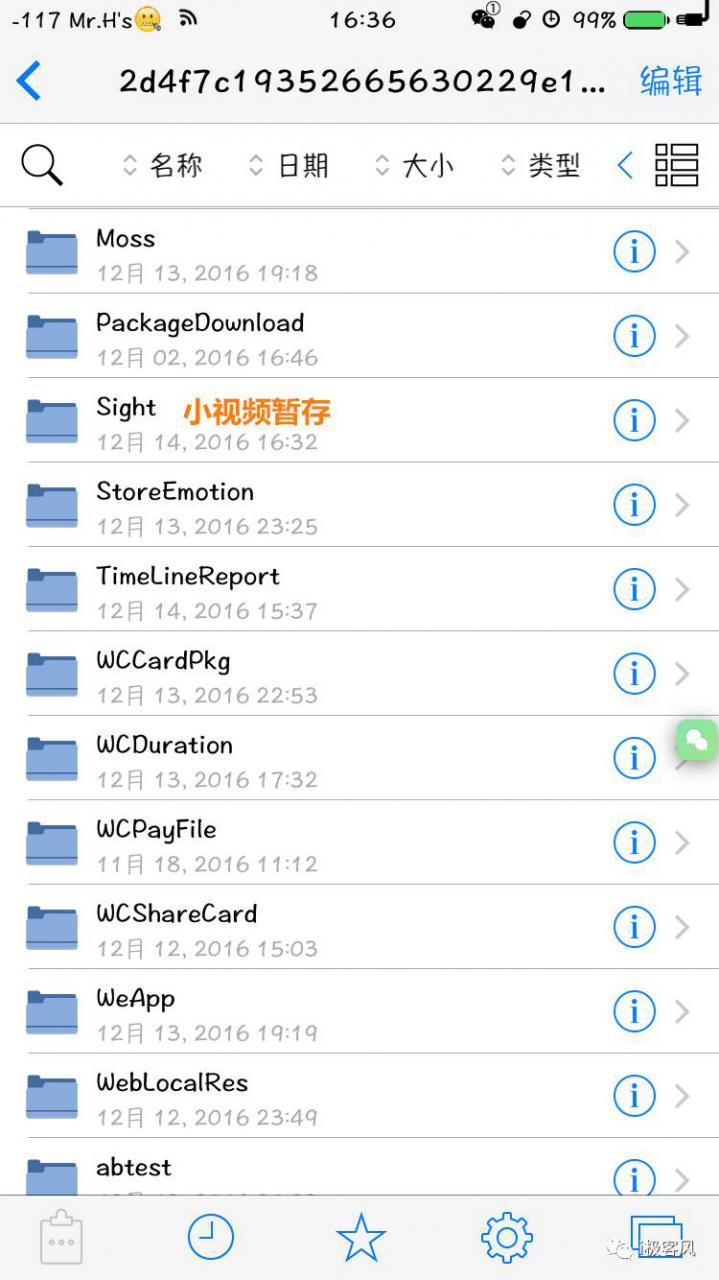The image size is (719, 1280).
Task: Sort files by 类型
Action: (x=541, y=165)
